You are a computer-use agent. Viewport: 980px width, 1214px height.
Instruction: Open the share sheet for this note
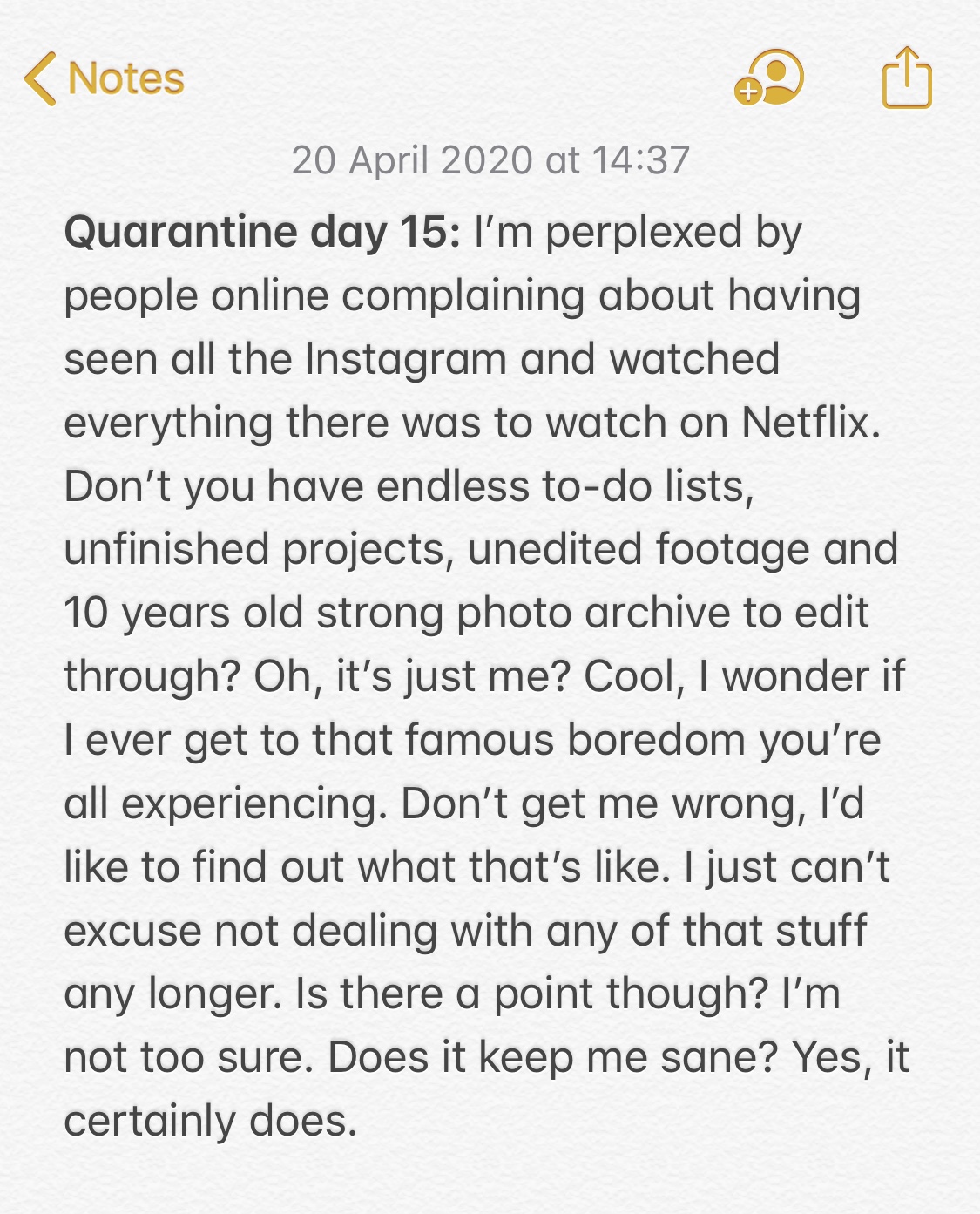point(906,78)
